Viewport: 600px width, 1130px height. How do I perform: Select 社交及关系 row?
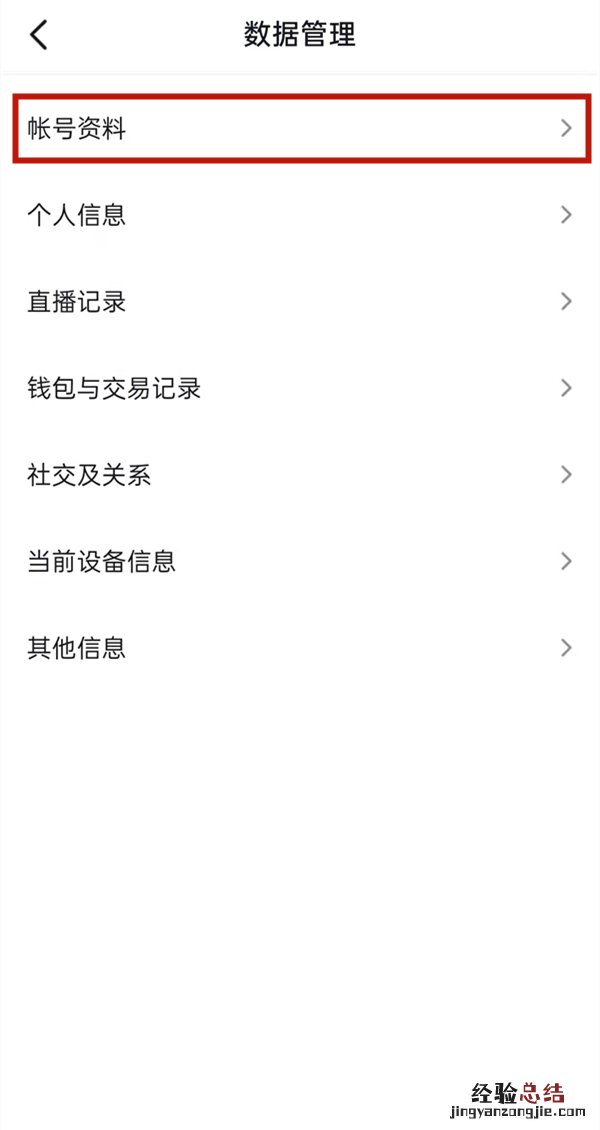300,475
